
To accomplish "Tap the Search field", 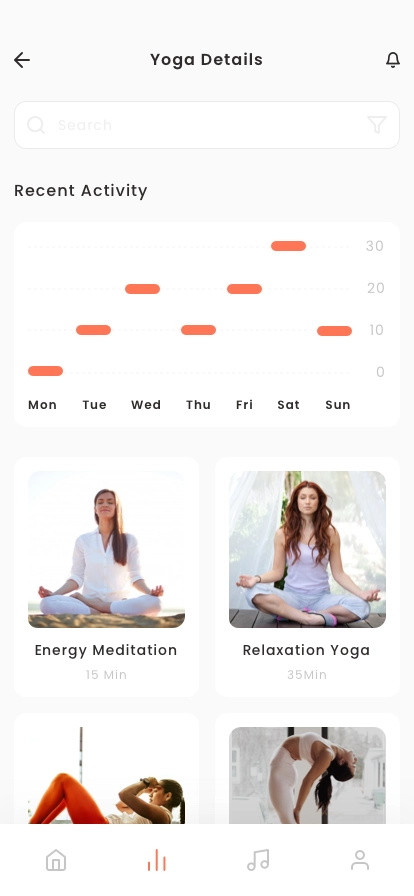I will coord(207,125).
